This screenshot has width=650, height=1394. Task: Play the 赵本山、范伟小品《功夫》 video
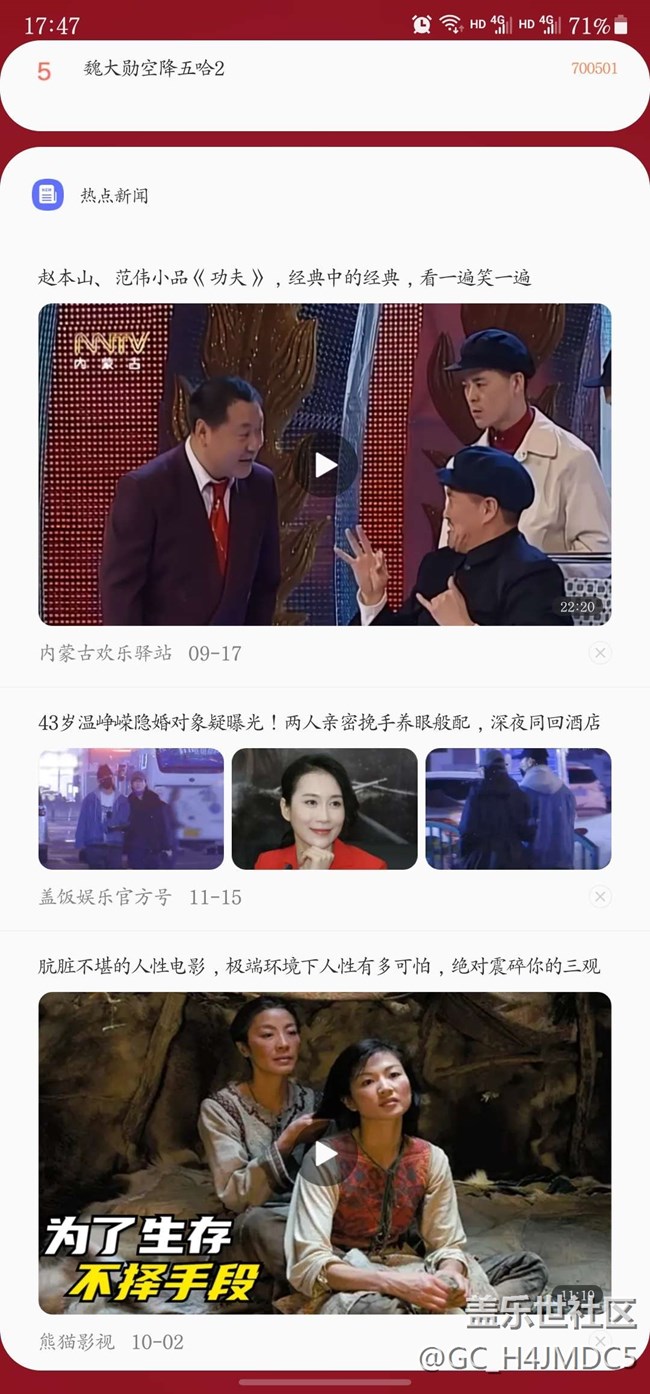tap(325, 465)
